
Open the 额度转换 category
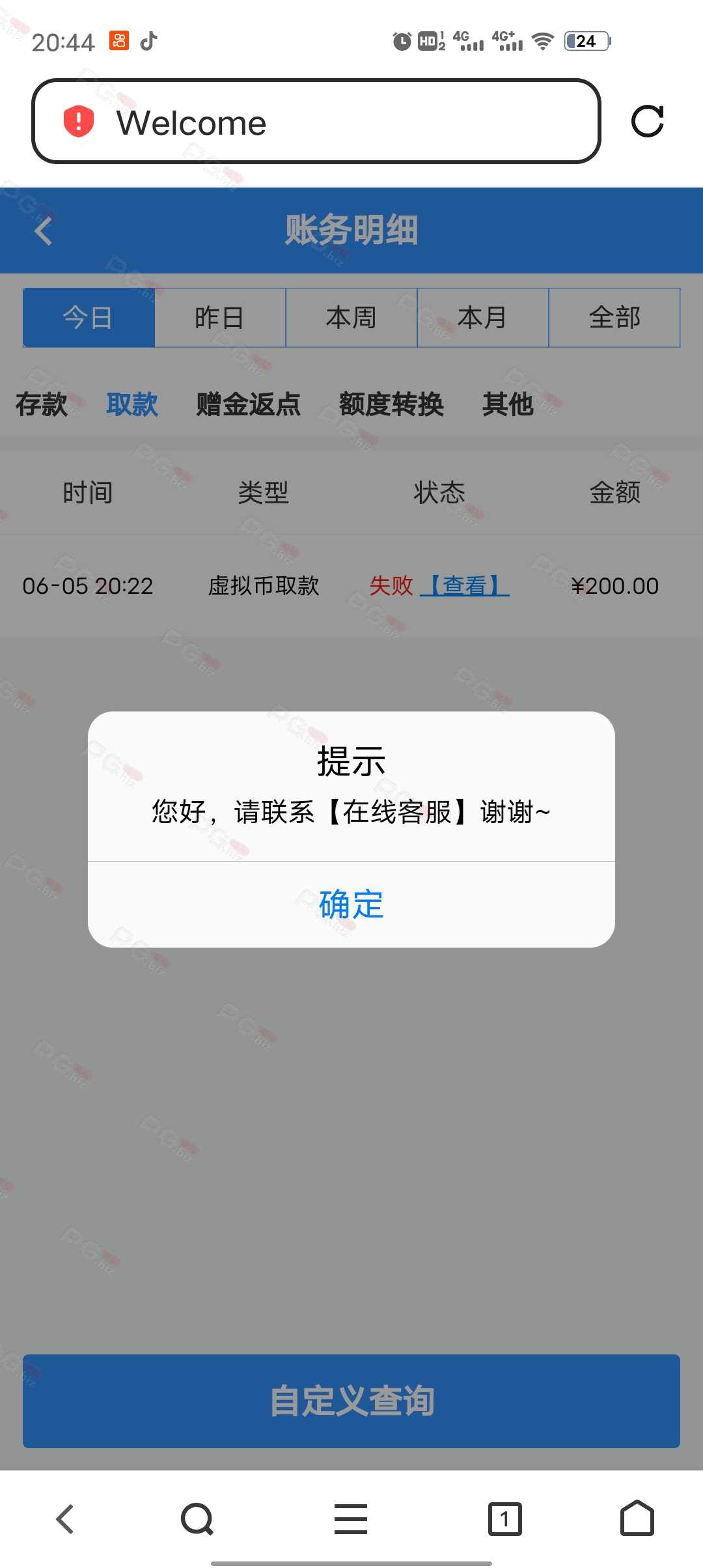click(x=391, y=404)
